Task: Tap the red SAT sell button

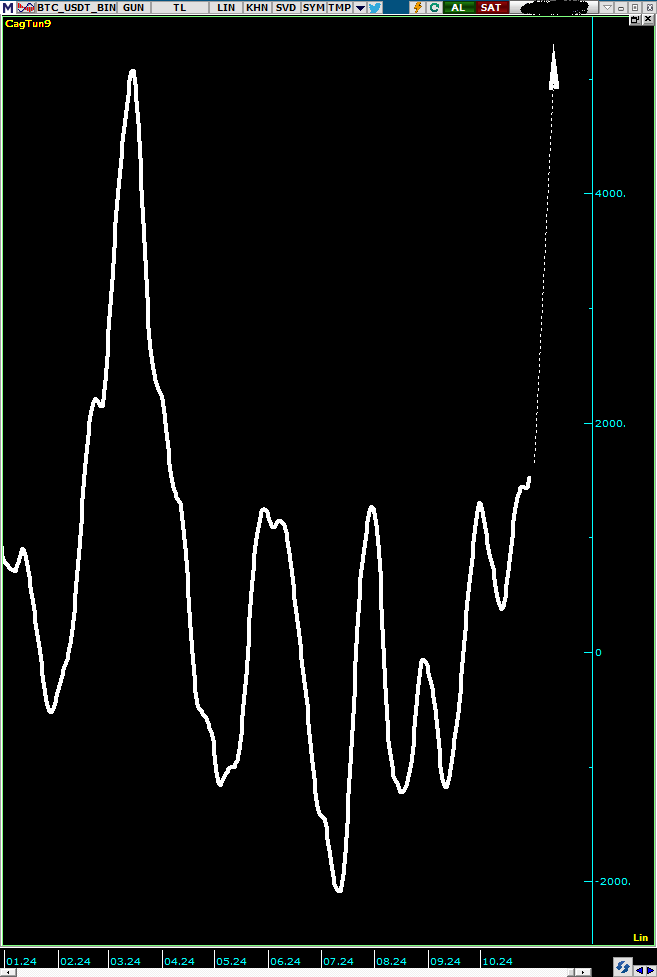Action: pos(491,7)
